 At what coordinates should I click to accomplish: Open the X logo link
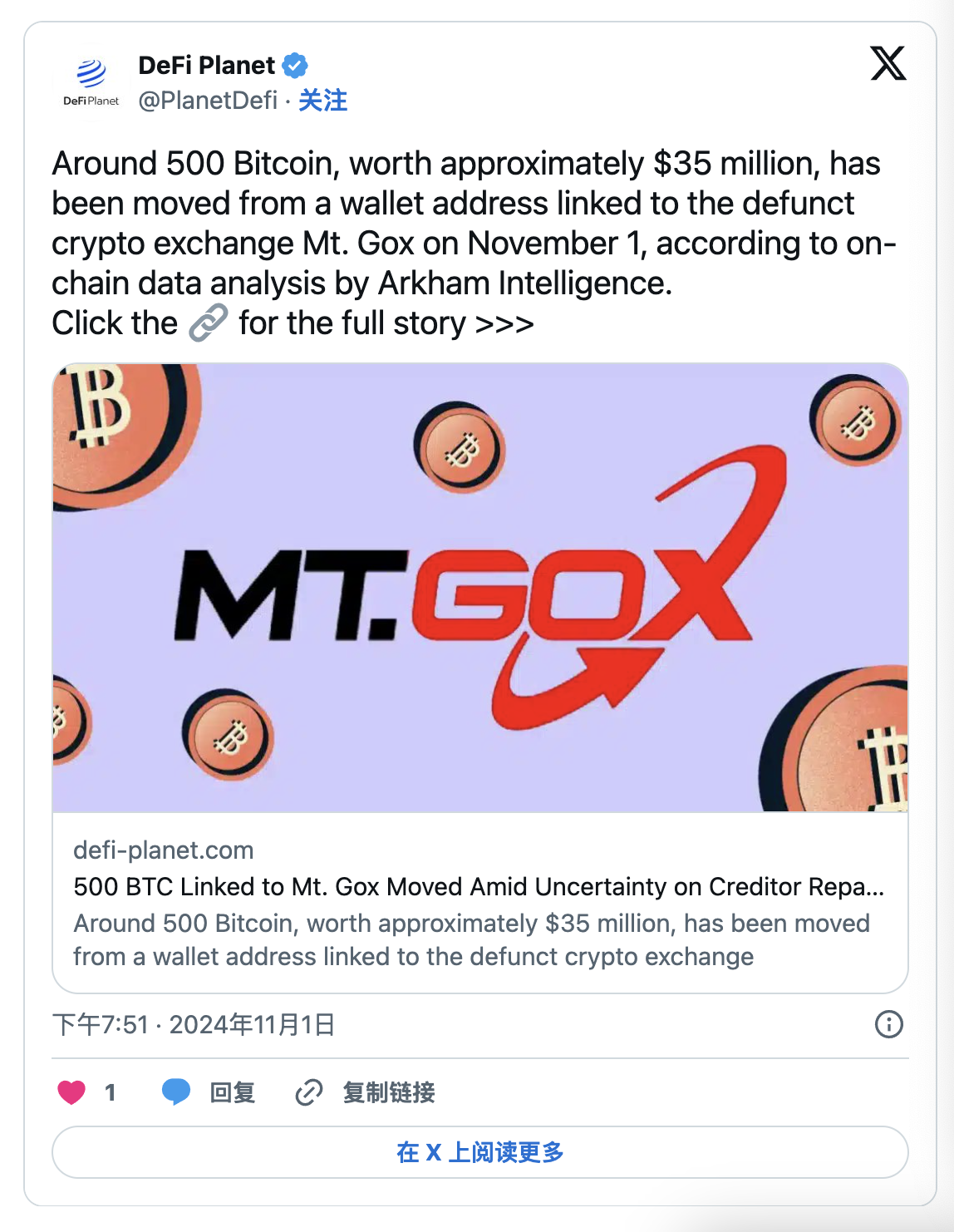pos(888,64)
